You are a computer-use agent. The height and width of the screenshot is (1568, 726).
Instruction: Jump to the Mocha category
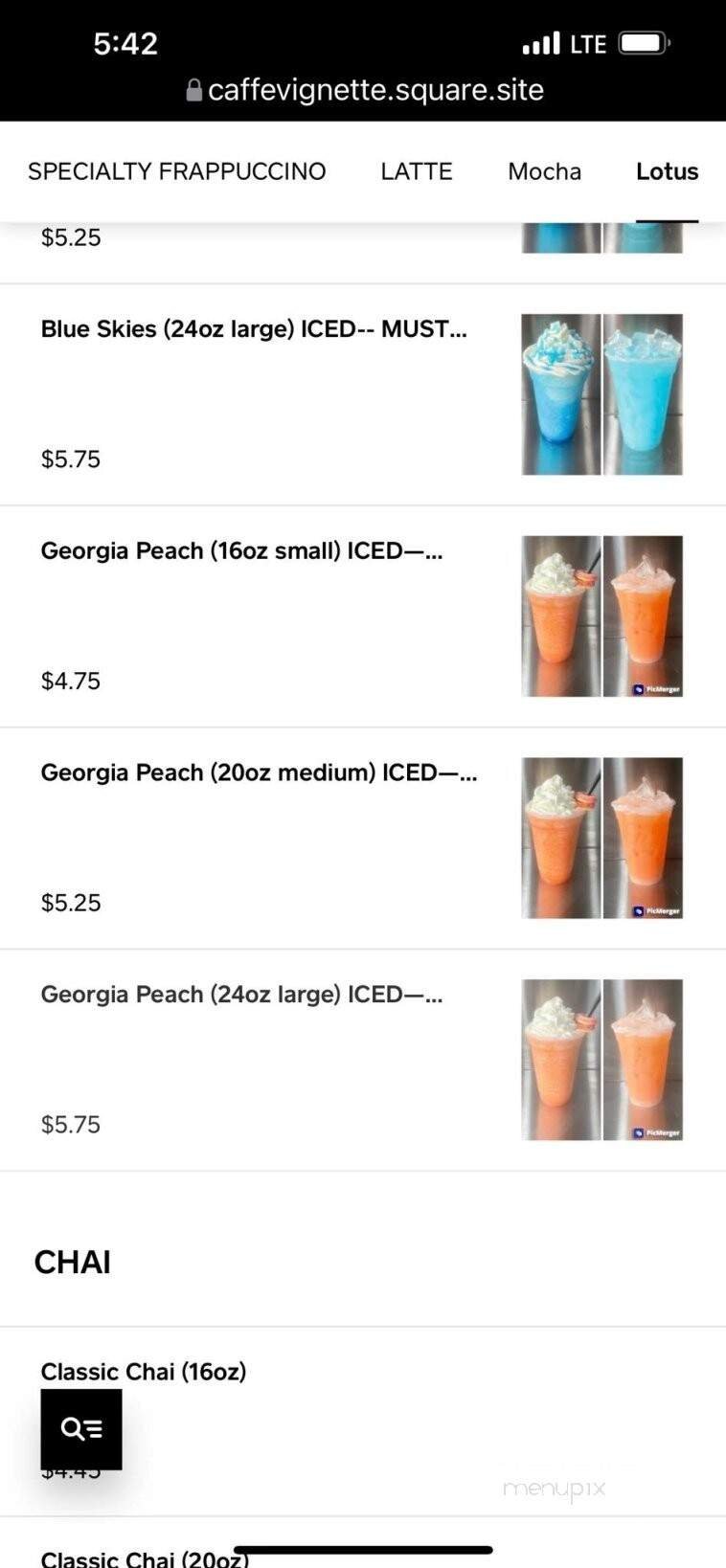[544, 171]
